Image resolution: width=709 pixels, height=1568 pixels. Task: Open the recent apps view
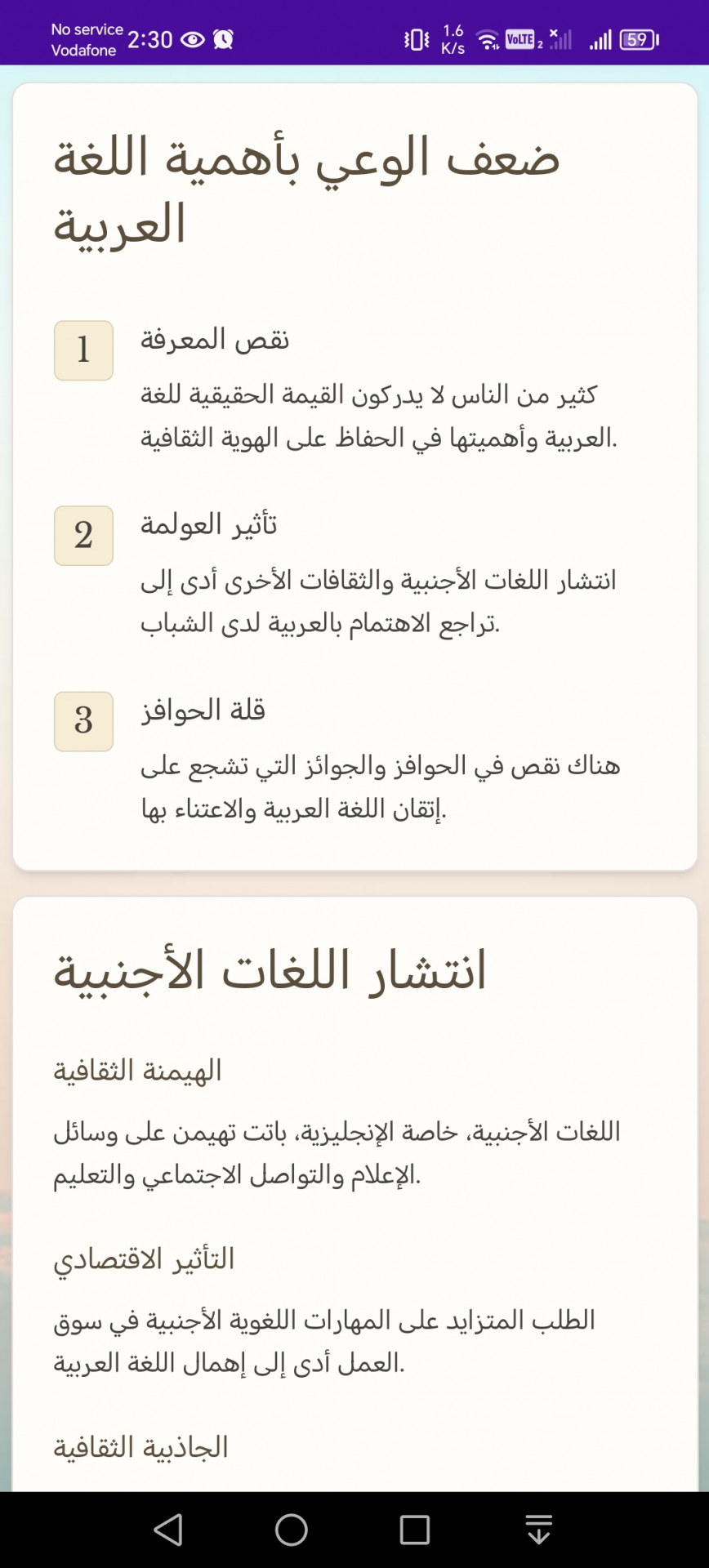[415, 1530]
